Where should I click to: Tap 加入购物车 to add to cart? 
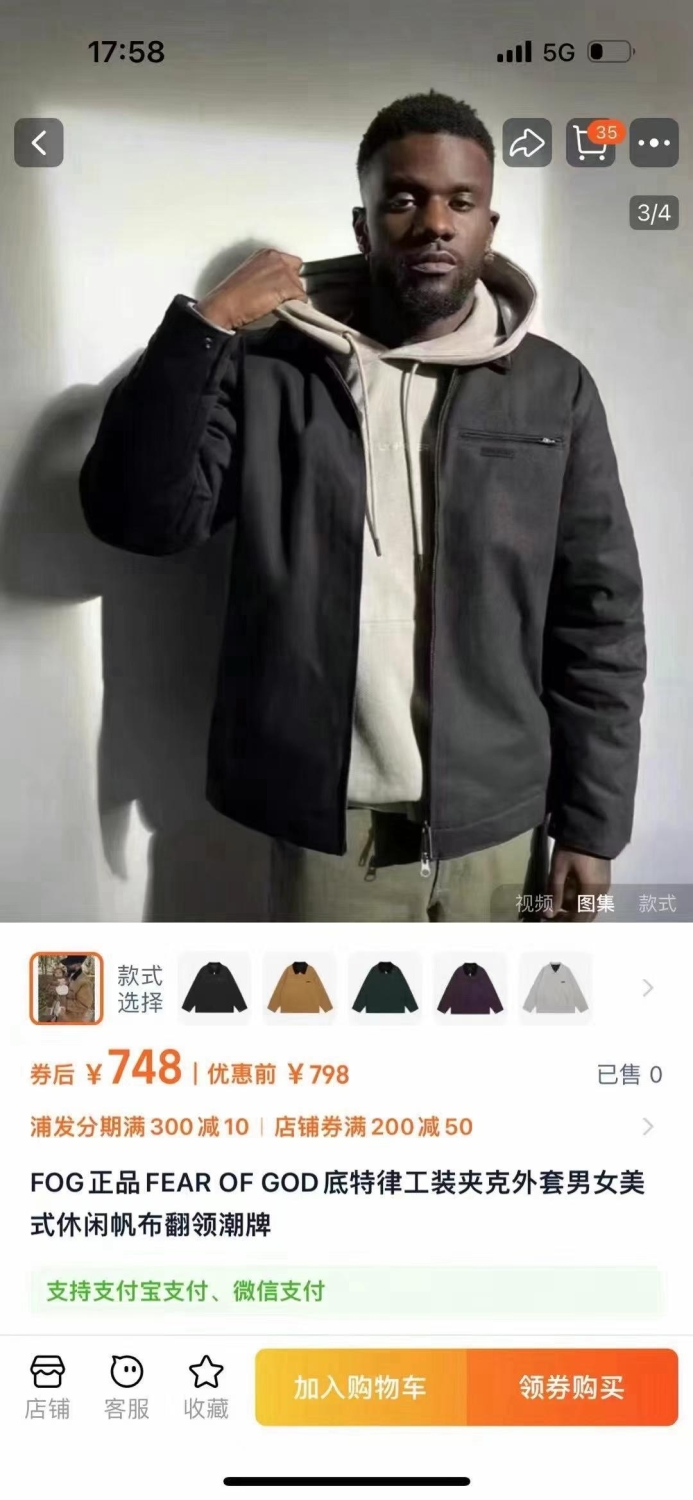pos(360,1387)
